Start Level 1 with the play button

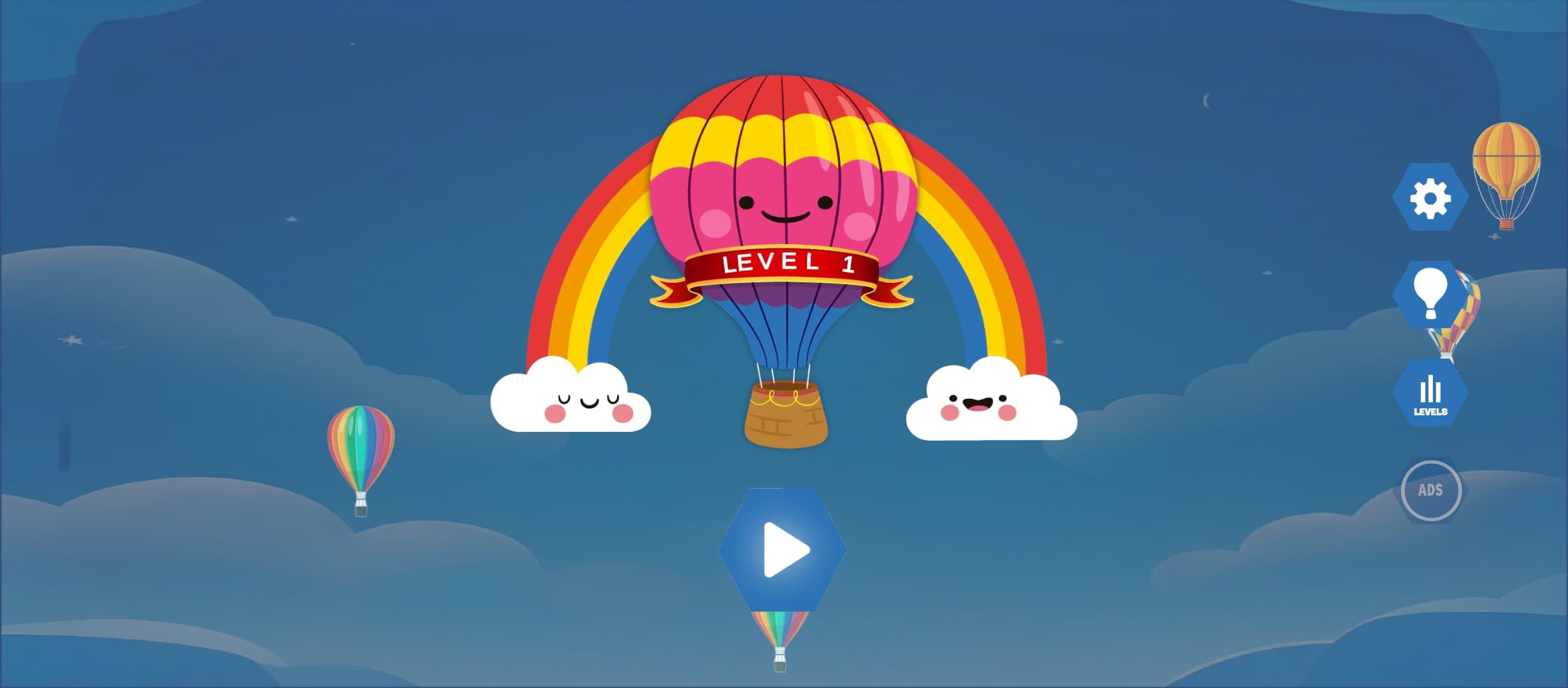click(782, 550)
